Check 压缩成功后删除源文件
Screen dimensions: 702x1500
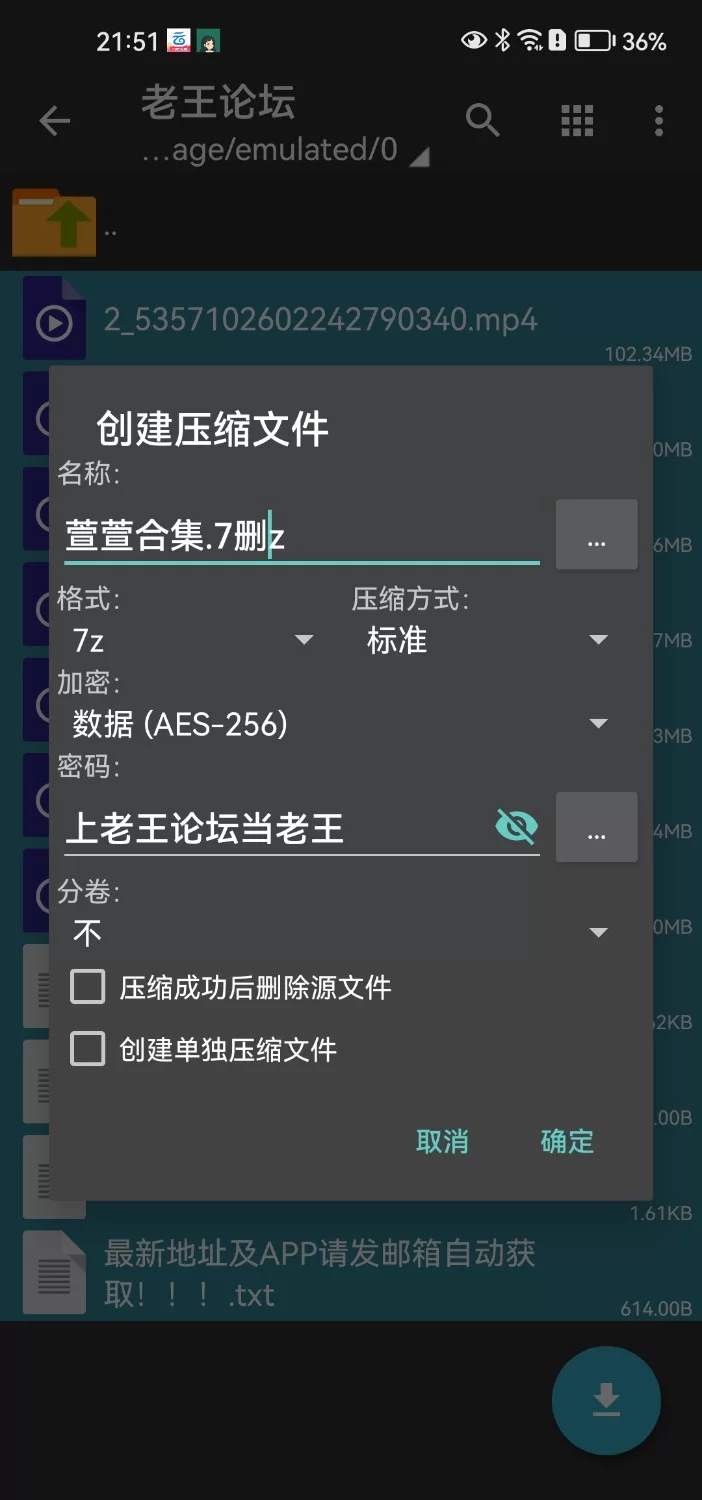point(88,988)
